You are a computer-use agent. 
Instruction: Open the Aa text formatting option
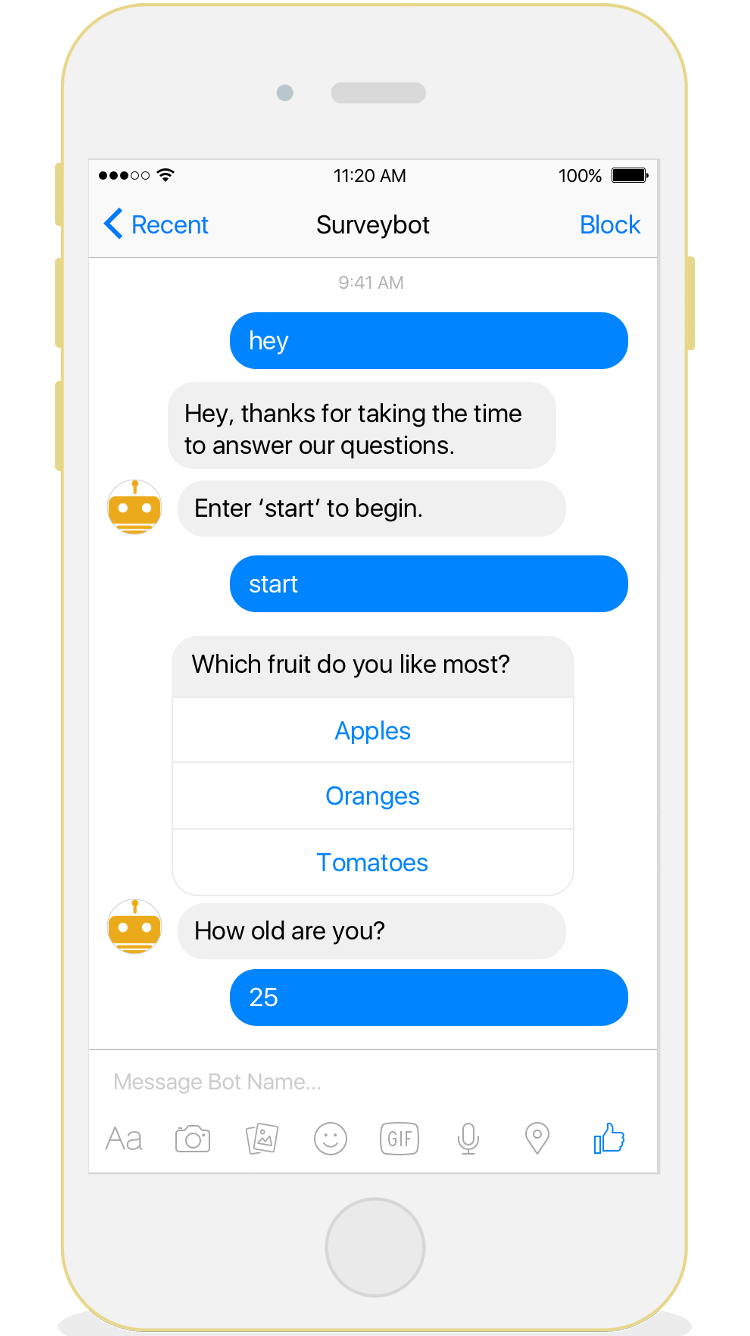(124, 1139)
